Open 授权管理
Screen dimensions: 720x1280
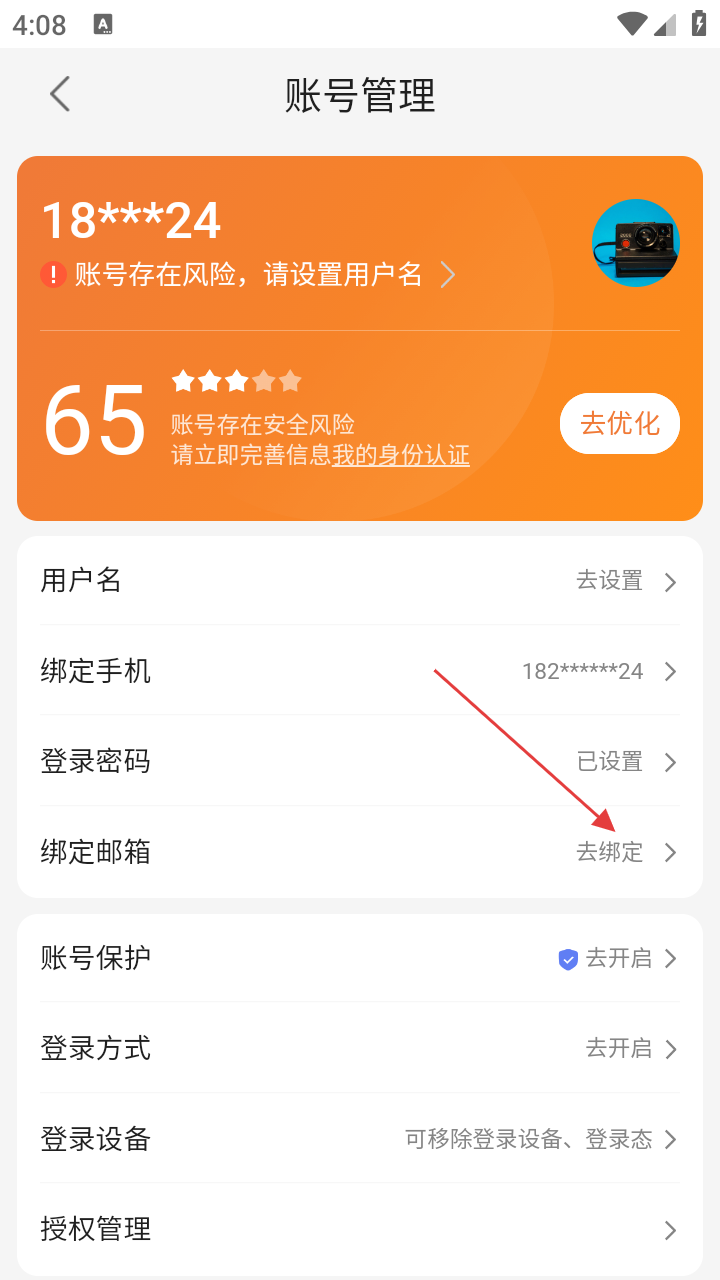[360, 1229]
